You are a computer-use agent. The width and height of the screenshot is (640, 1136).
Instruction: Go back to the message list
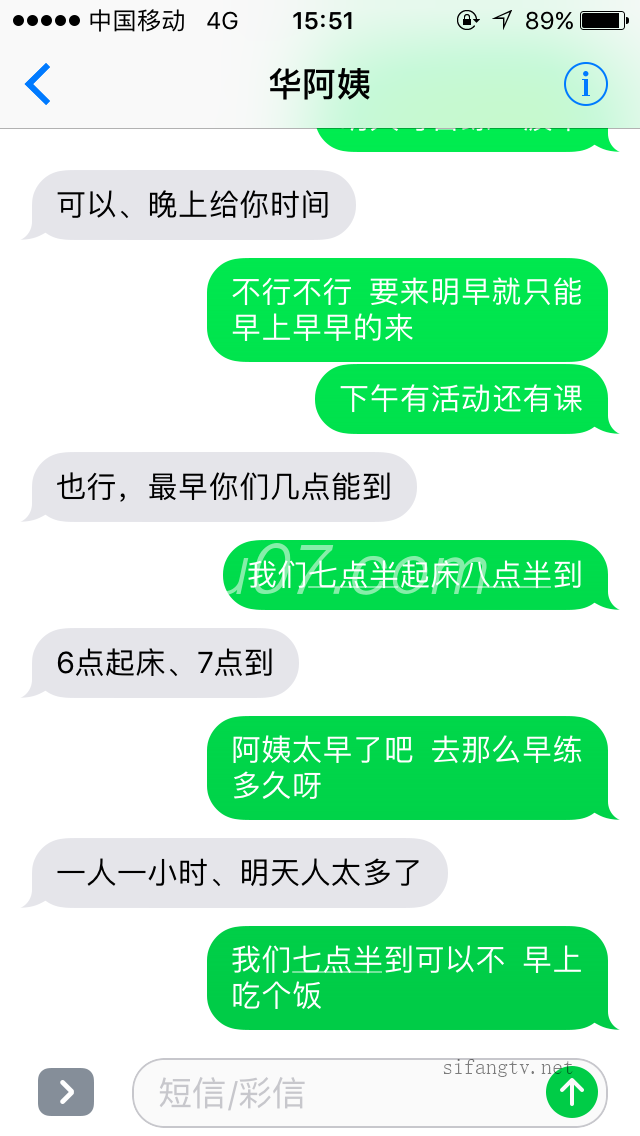tap(38, 85)
